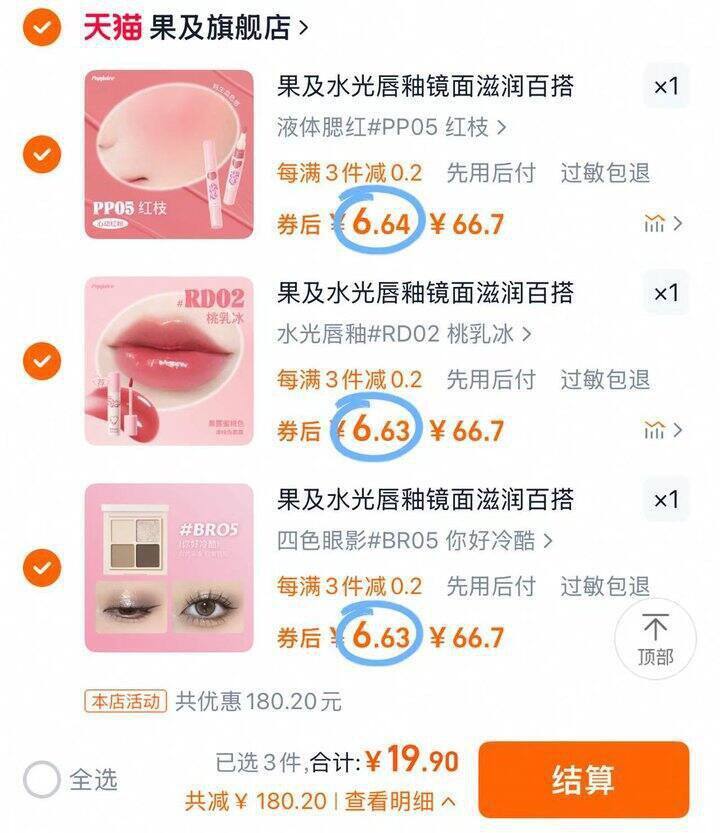Open the #RD02 桃乳冰 product image
Screen dimensions: 720x833
[169, 361]
